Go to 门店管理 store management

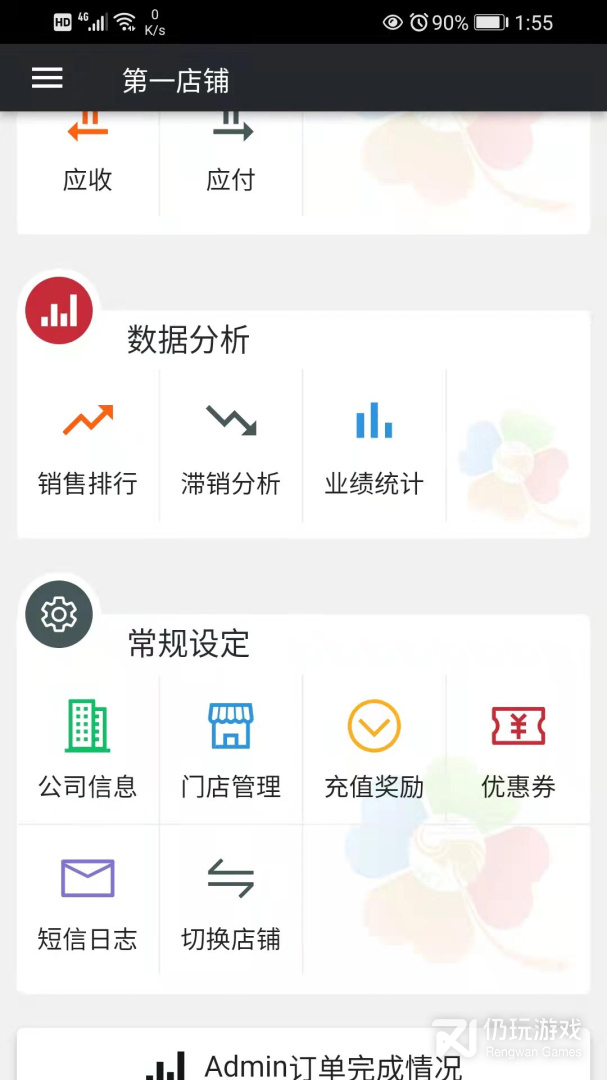[x=231, y=750]
